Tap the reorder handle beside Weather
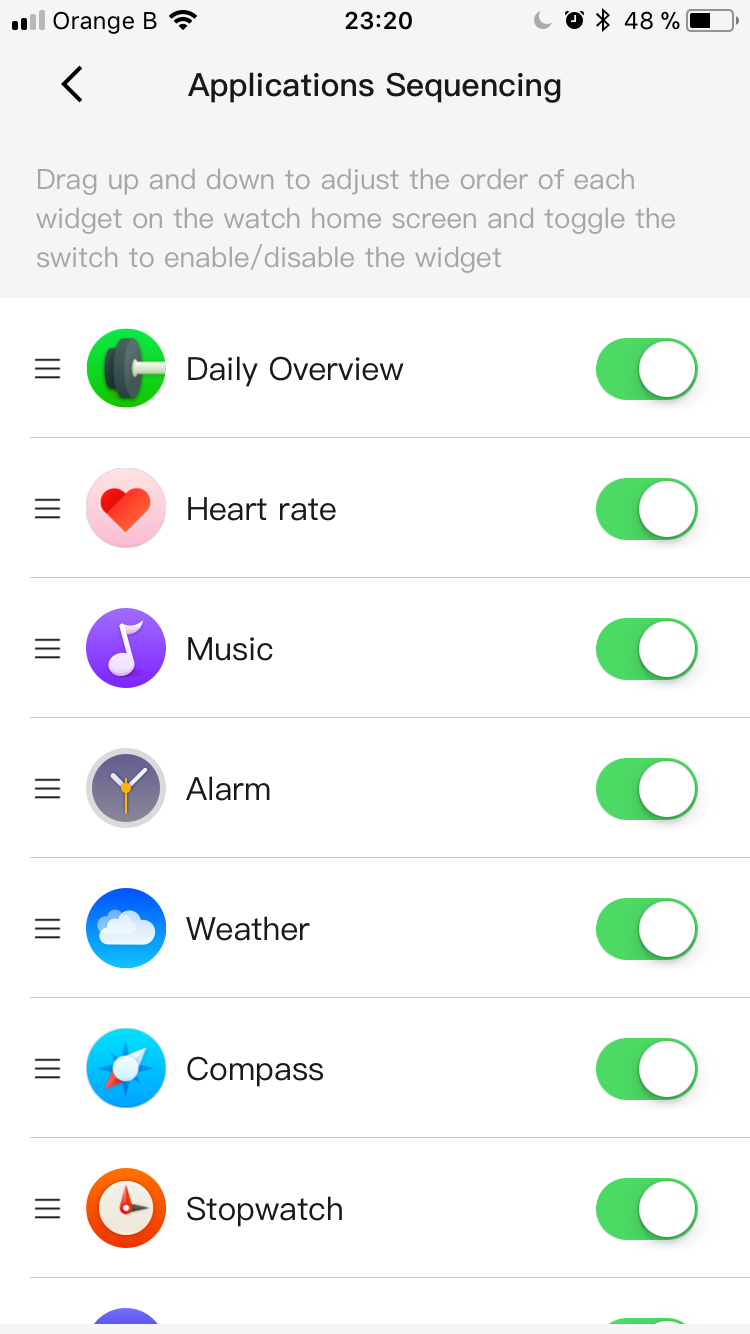This screenshot has width=750, height=1334. coord(48,929)
